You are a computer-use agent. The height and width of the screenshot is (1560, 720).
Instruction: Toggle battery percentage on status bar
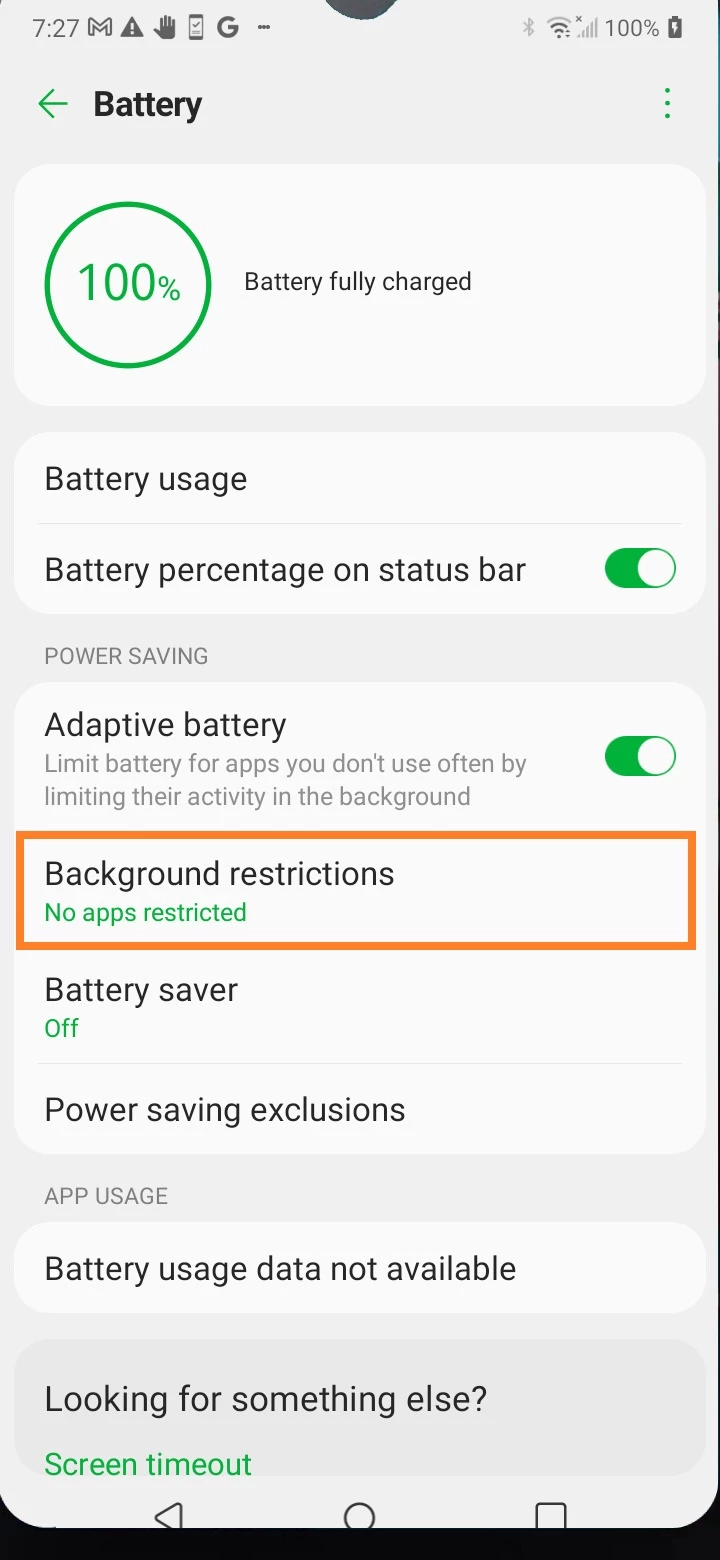click(x=640, y=570)
